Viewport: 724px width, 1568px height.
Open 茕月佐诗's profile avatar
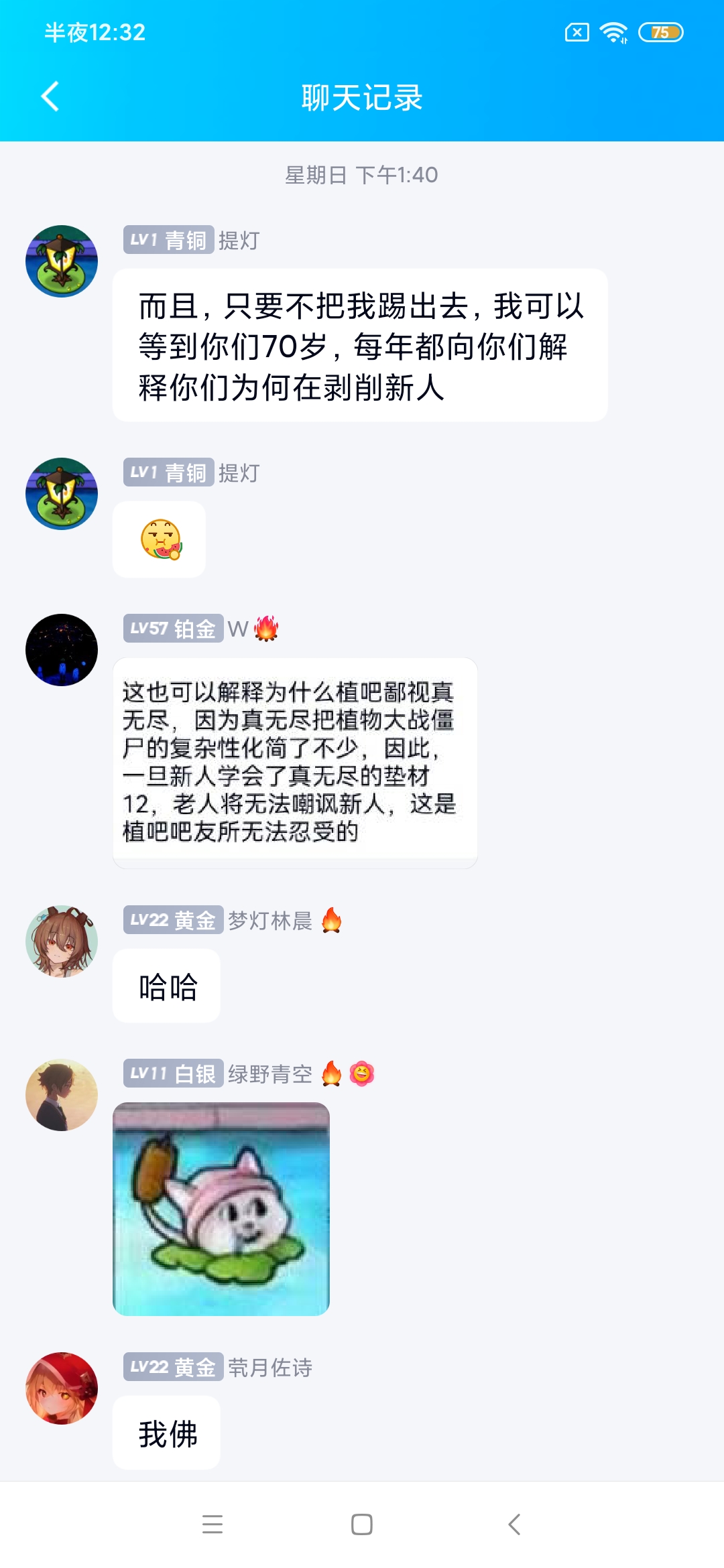tap(62, 1388)
